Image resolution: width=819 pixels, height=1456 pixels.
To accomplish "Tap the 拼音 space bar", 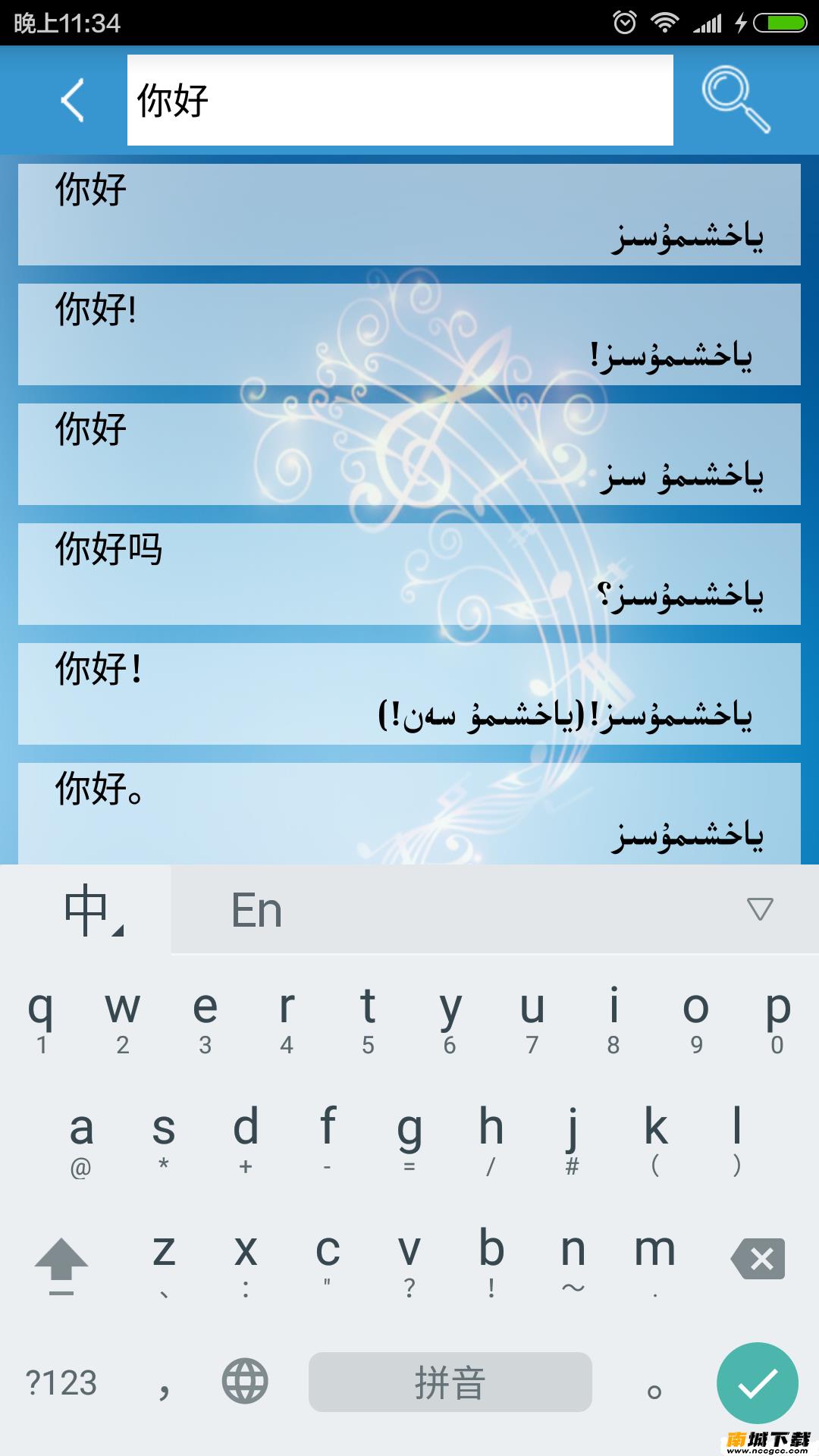I will point(450,1382).
